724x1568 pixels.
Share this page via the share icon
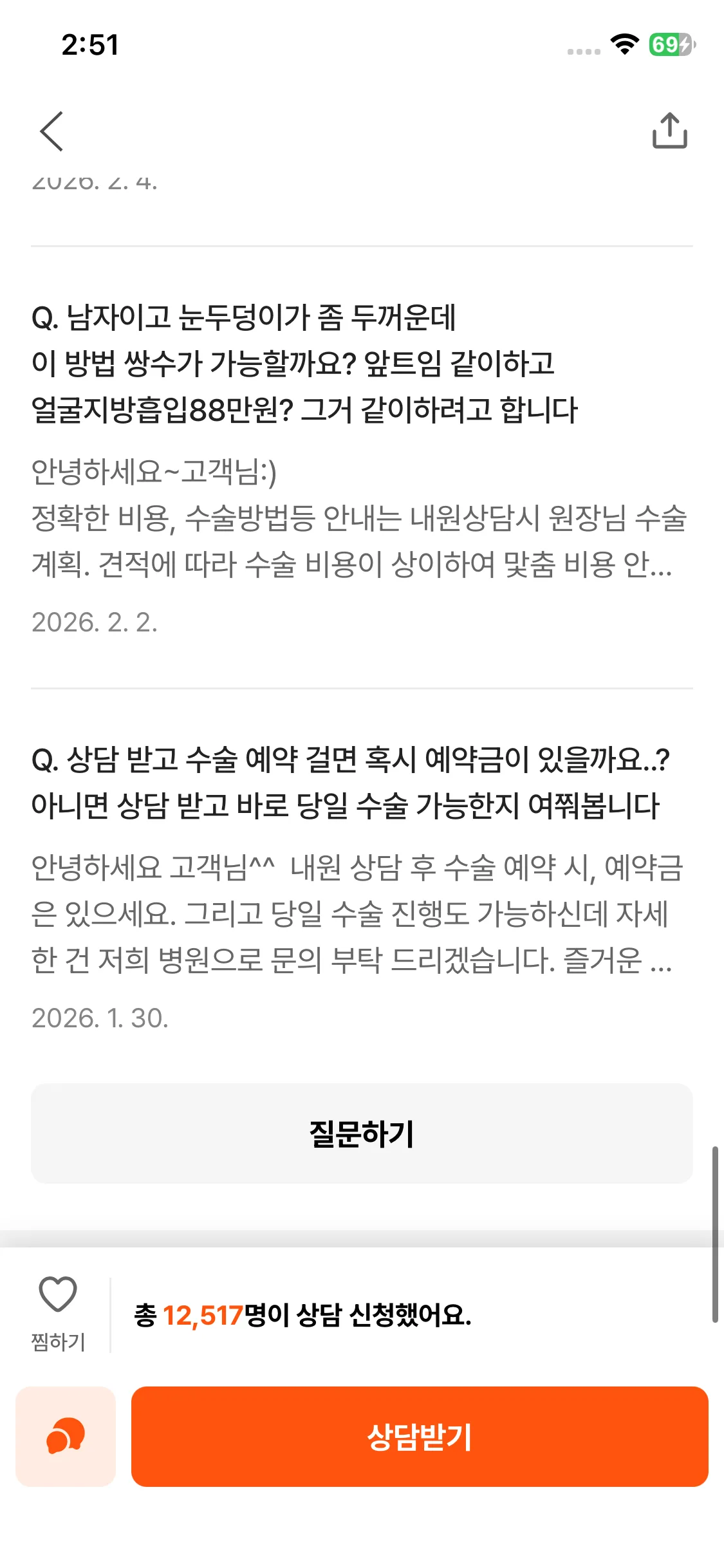669,131
